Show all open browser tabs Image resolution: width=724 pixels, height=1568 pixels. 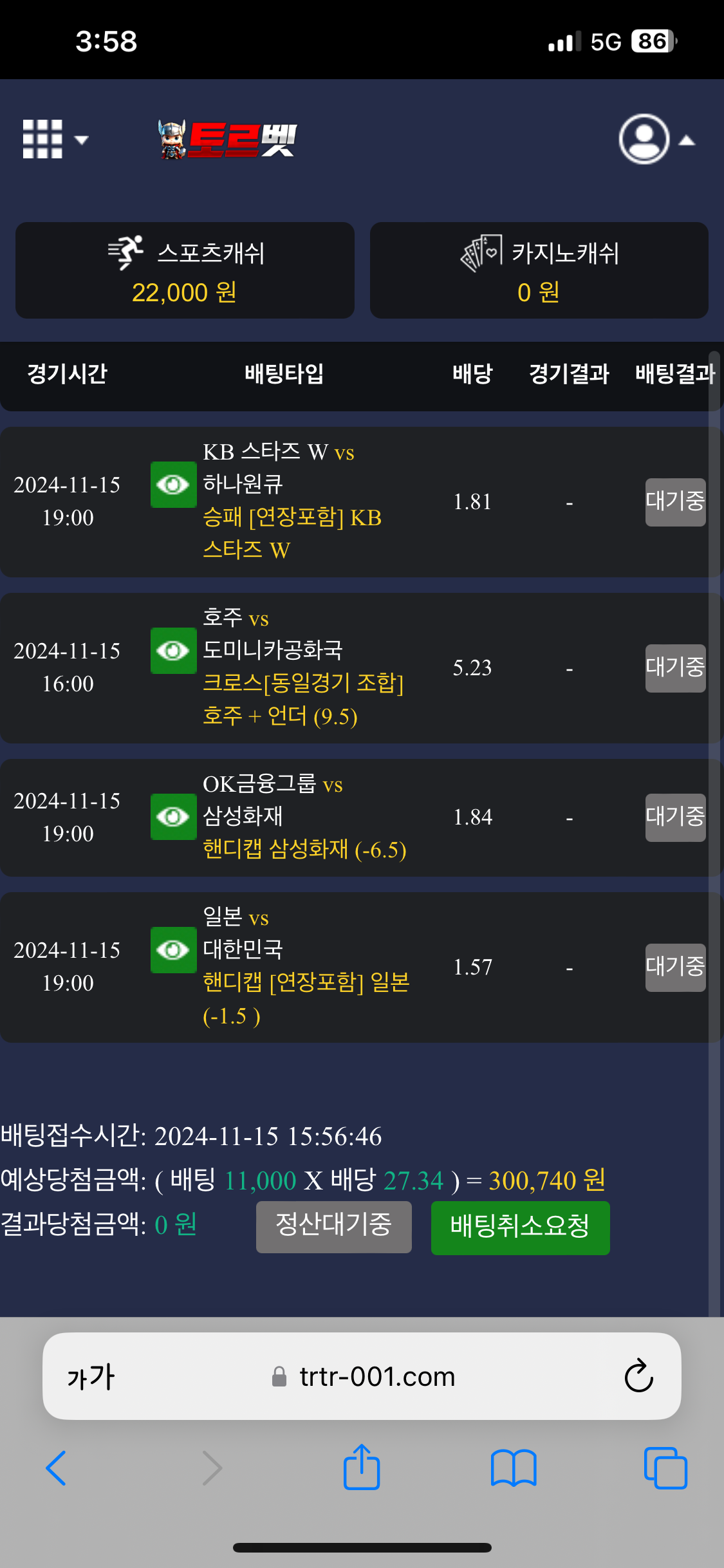click(x=665, y=1468)
